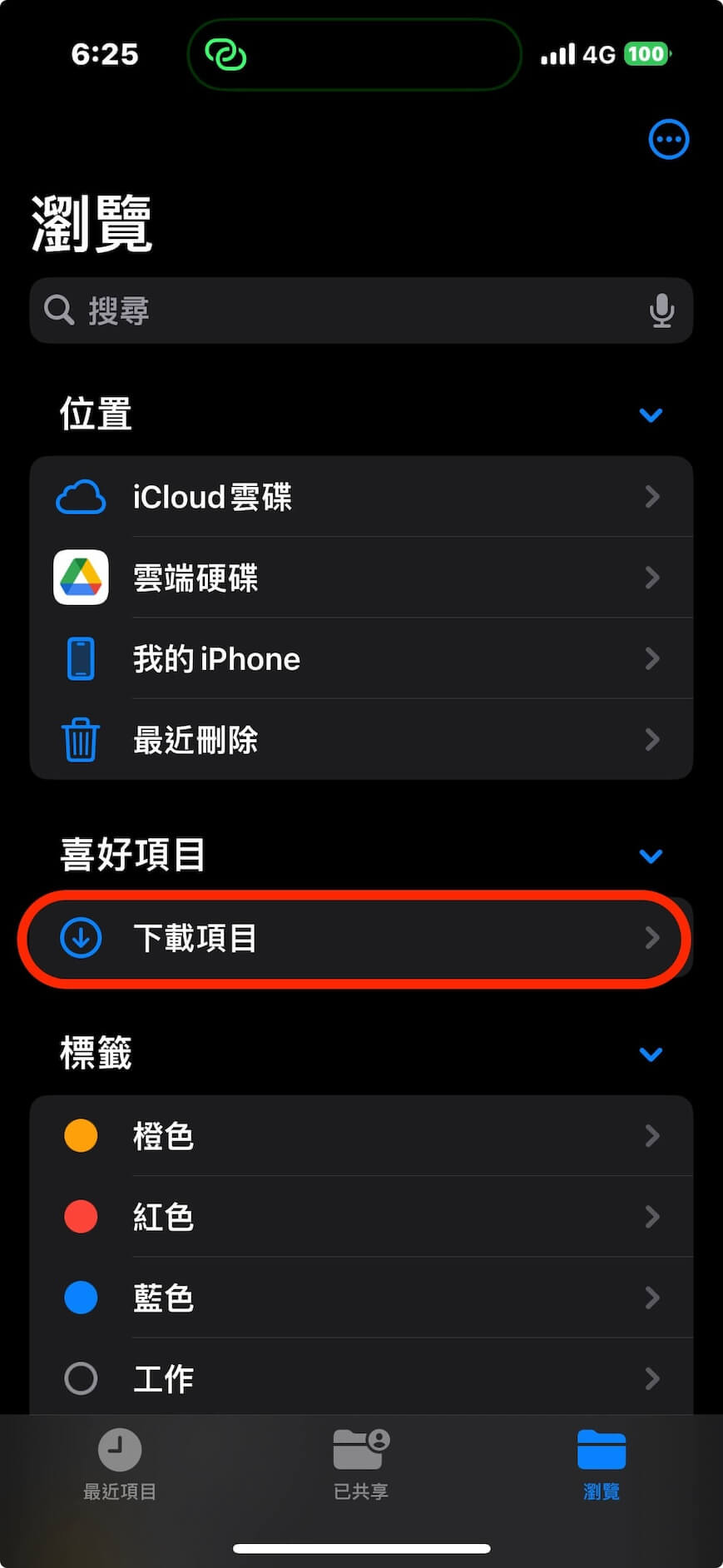Open 我的 iPhone storage
723x1568 pixels.
(x=361, y=658)
